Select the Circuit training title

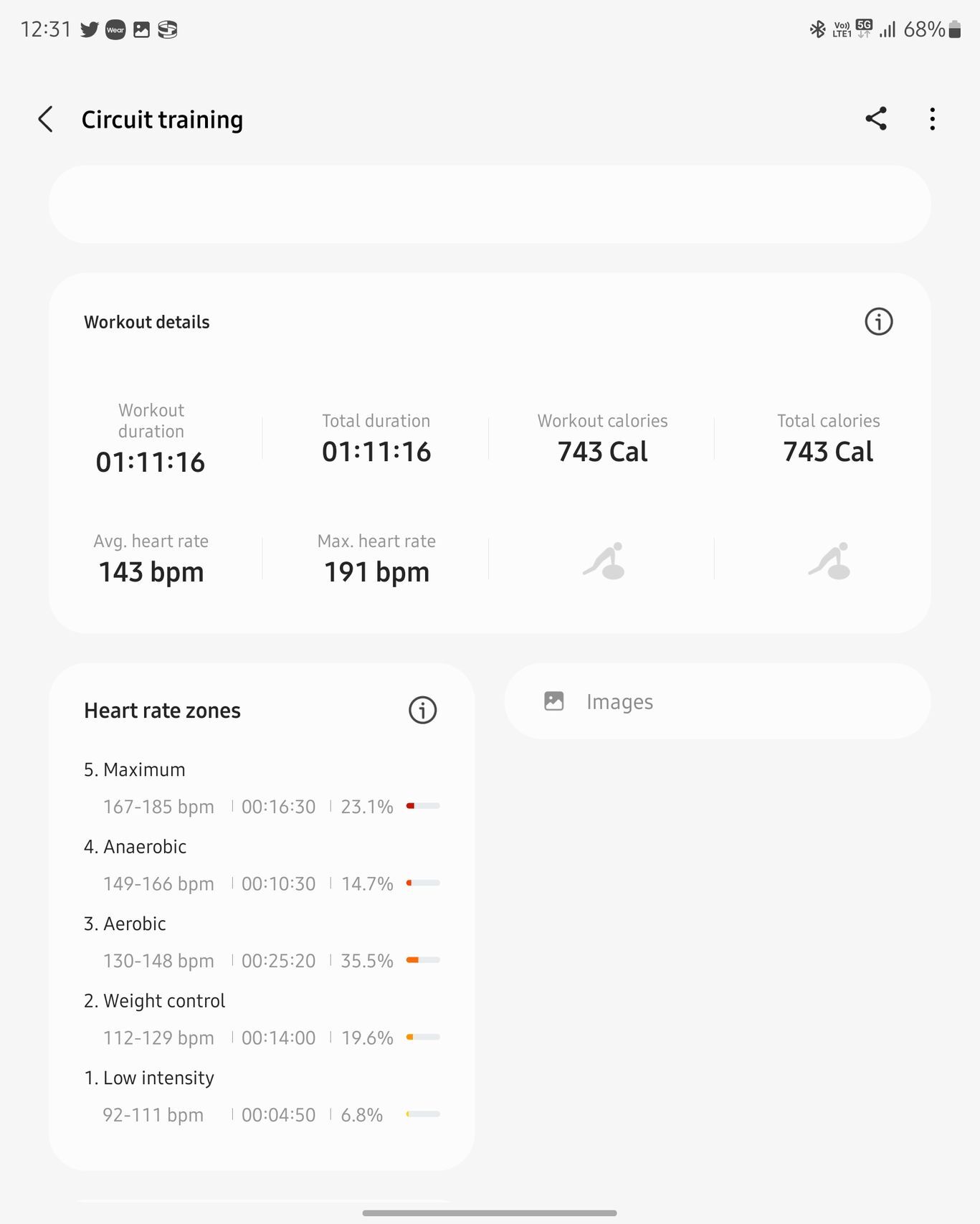tap(162, 119)
